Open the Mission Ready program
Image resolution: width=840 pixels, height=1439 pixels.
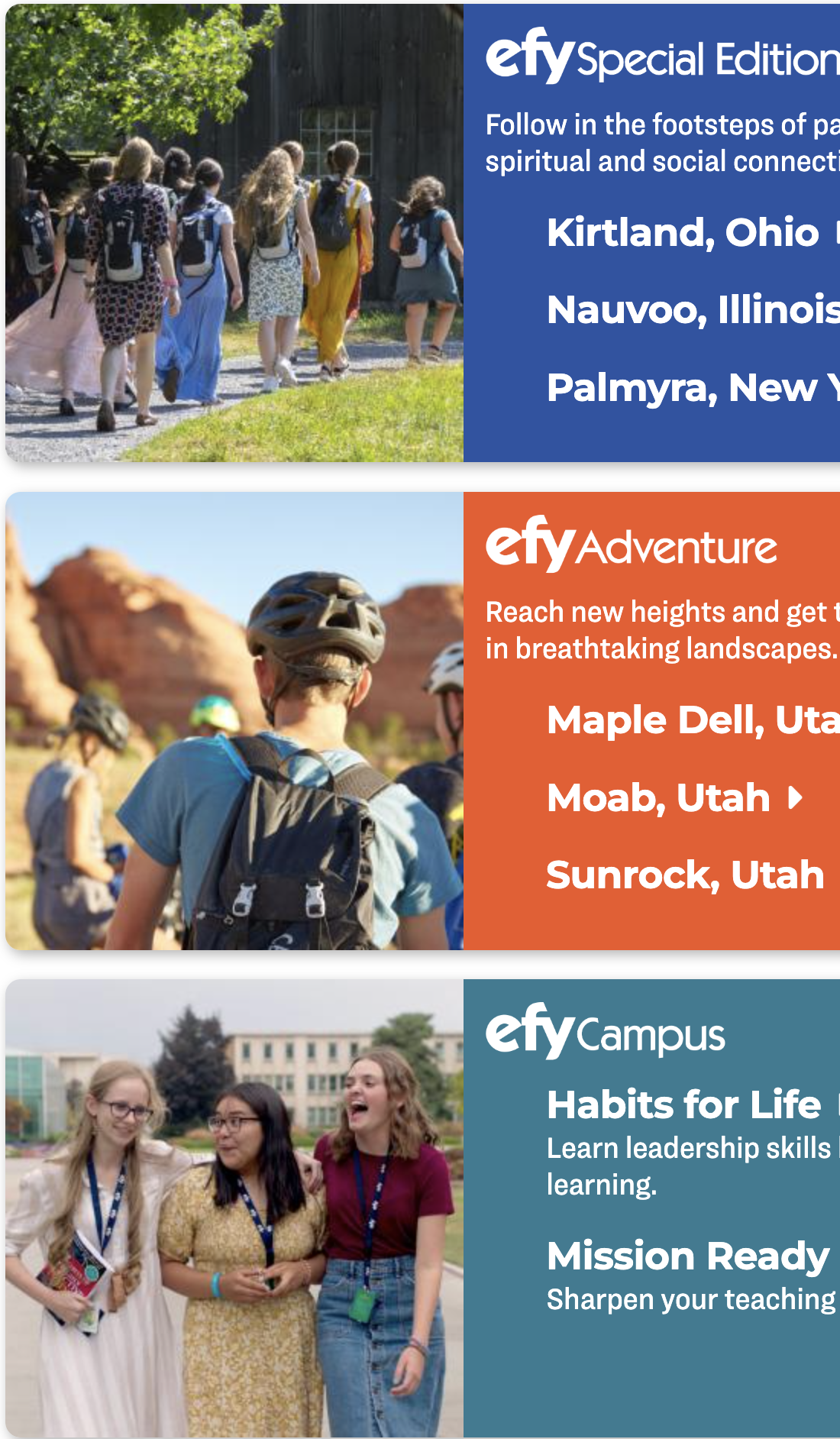(688, 1256)
